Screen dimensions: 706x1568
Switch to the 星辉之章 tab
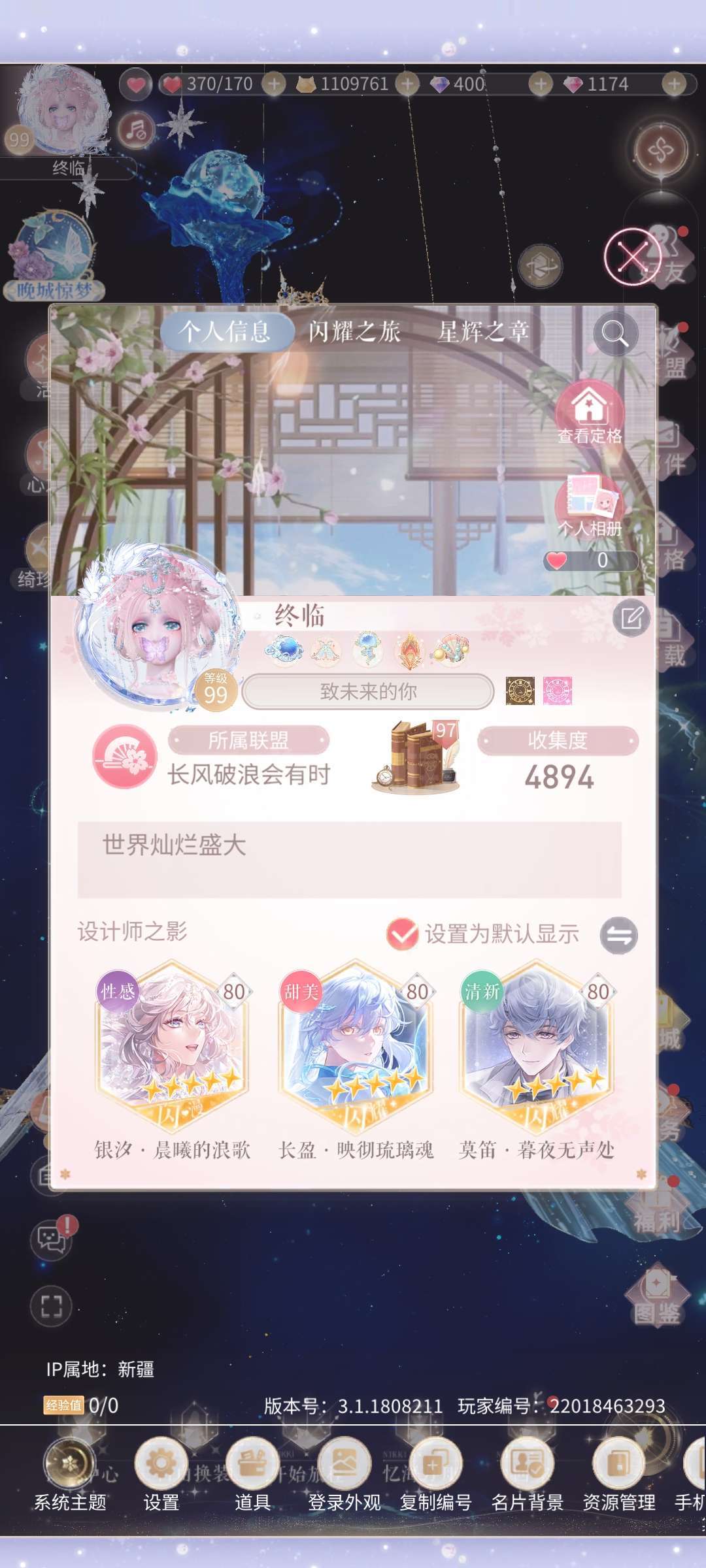483,332
